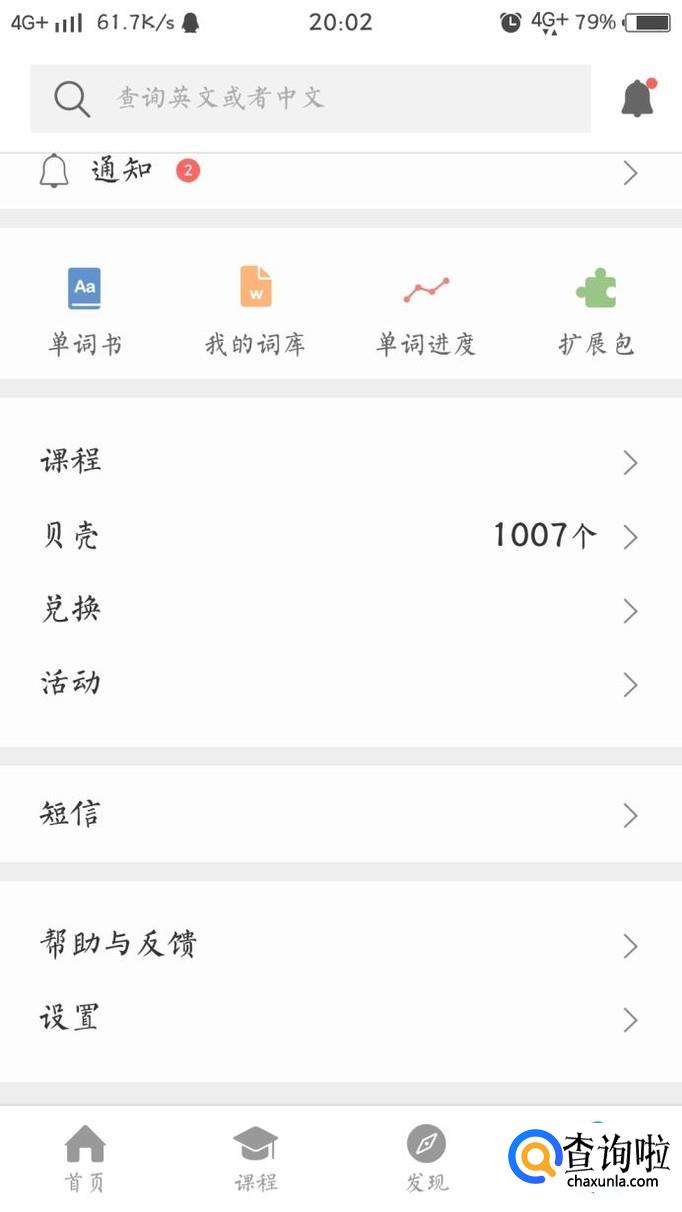
Task: Switch to the 课程 bottom tab
Action: (x=255, y=1158)
